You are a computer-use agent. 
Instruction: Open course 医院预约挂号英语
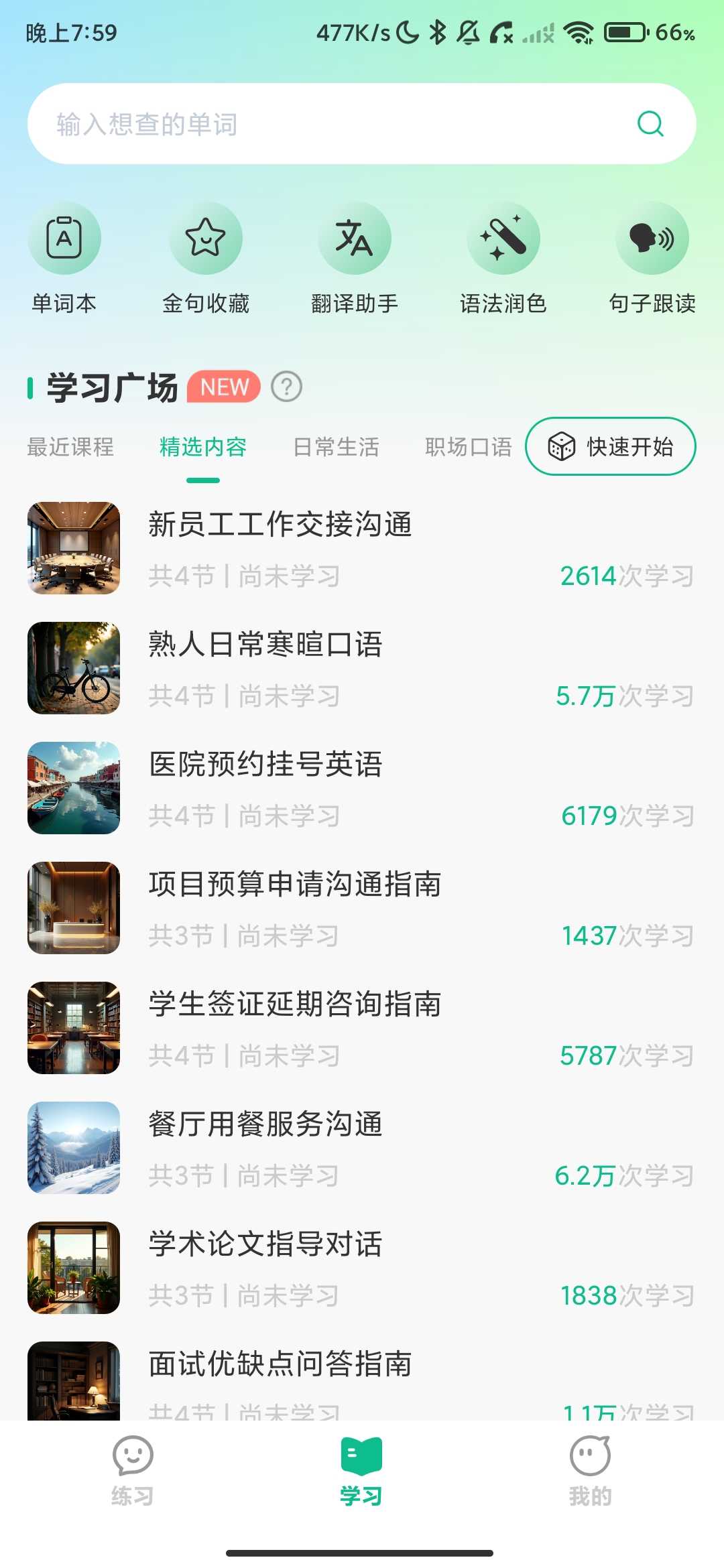pyautogui.click(x=361, y=788)
